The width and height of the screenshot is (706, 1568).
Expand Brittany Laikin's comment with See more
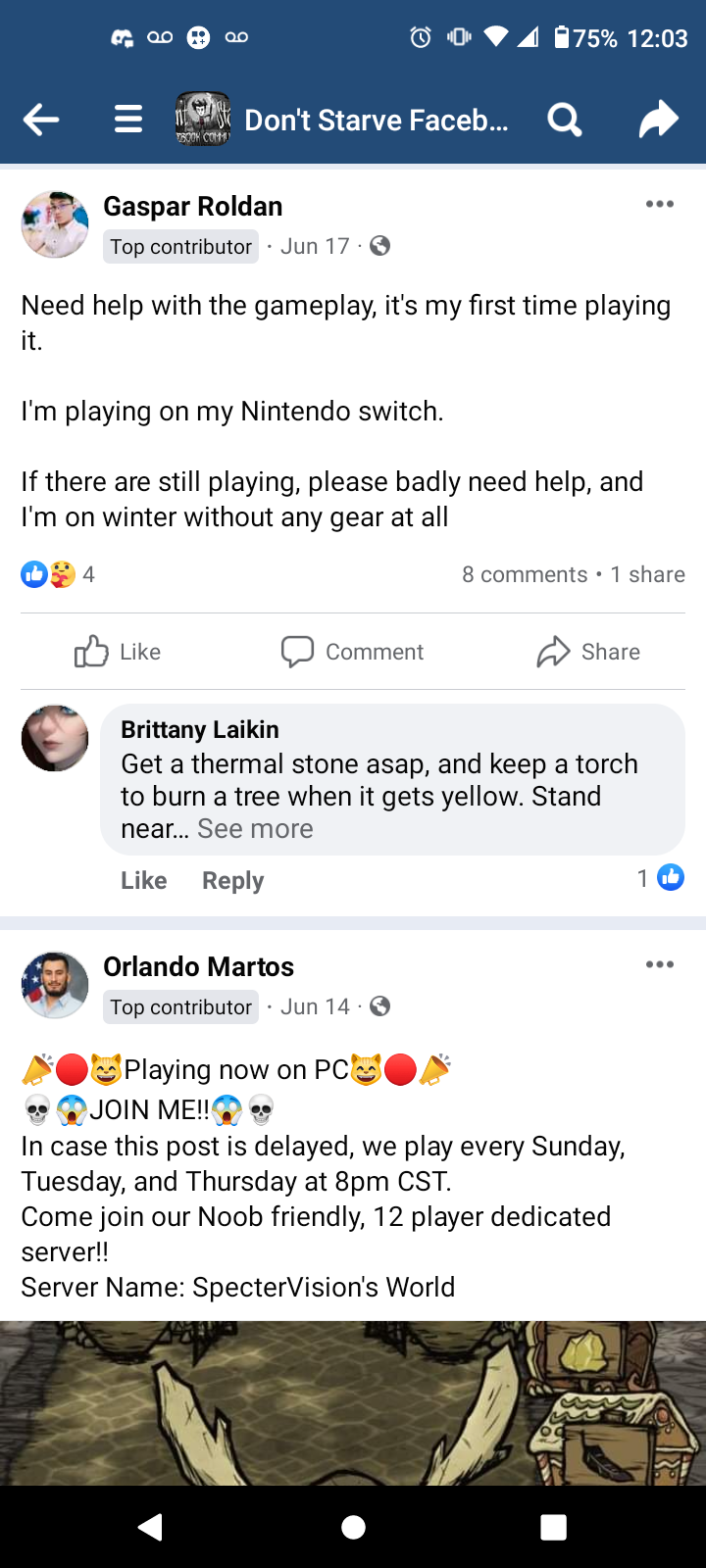pos(255,829)
